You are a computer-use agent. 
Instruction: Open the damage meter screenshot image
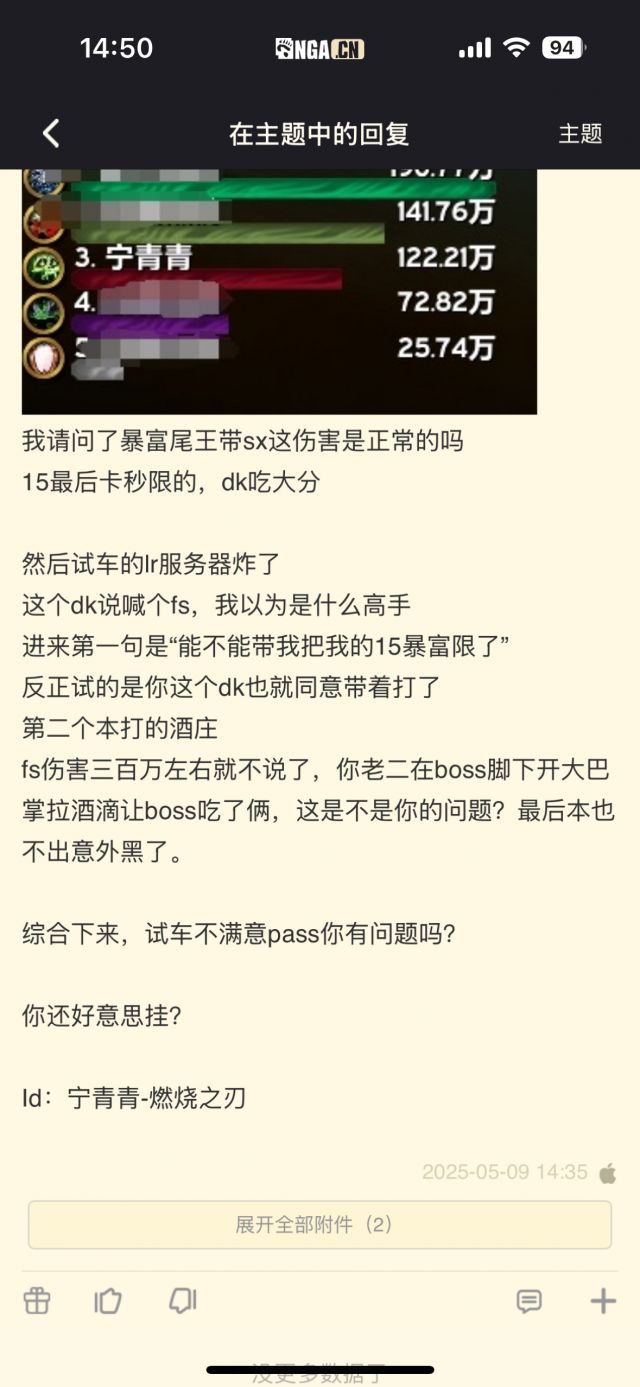click(x=279, y=290)
